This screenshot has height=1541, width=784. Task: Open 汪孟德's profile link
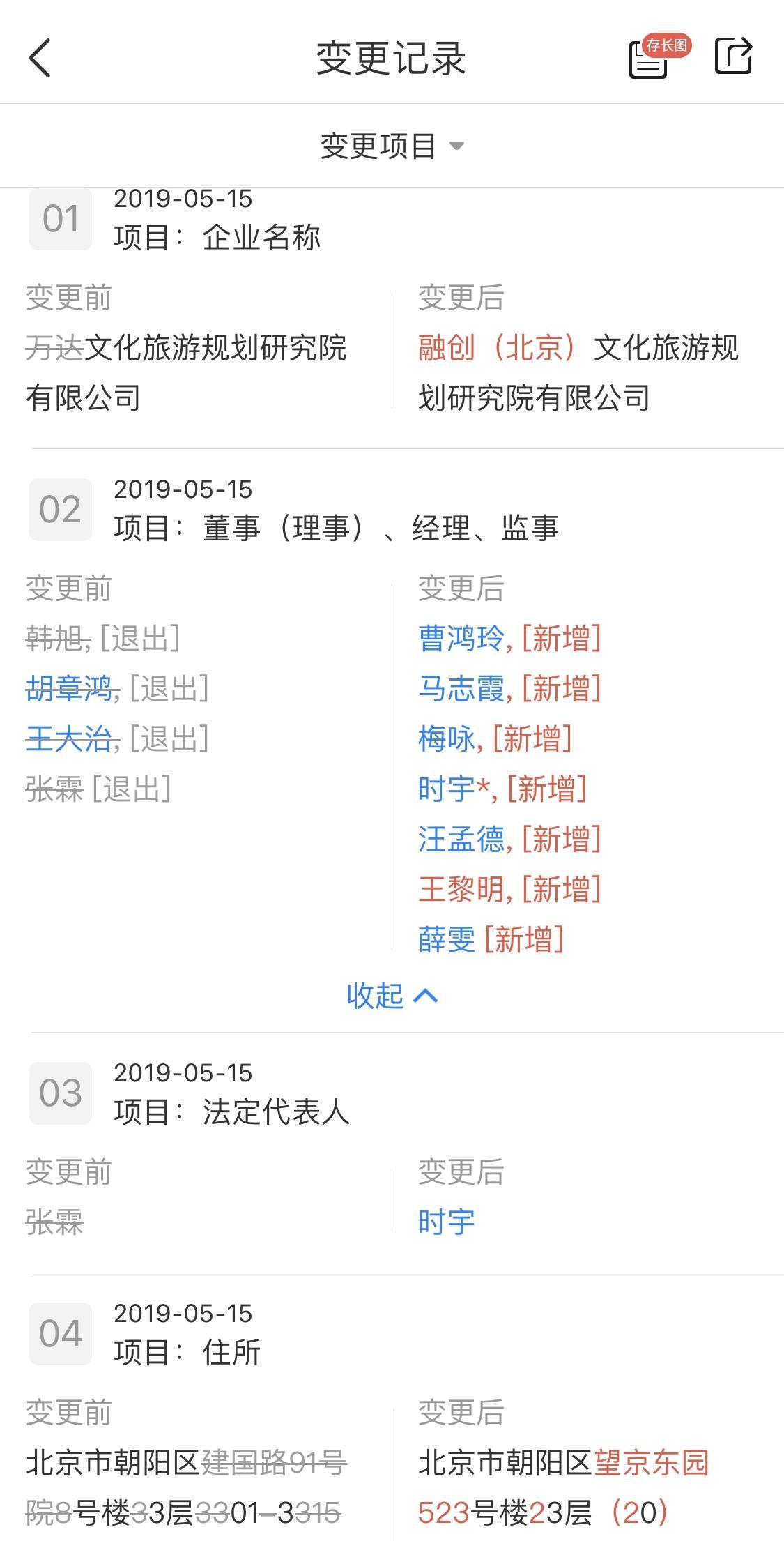[x=460, y=839]
